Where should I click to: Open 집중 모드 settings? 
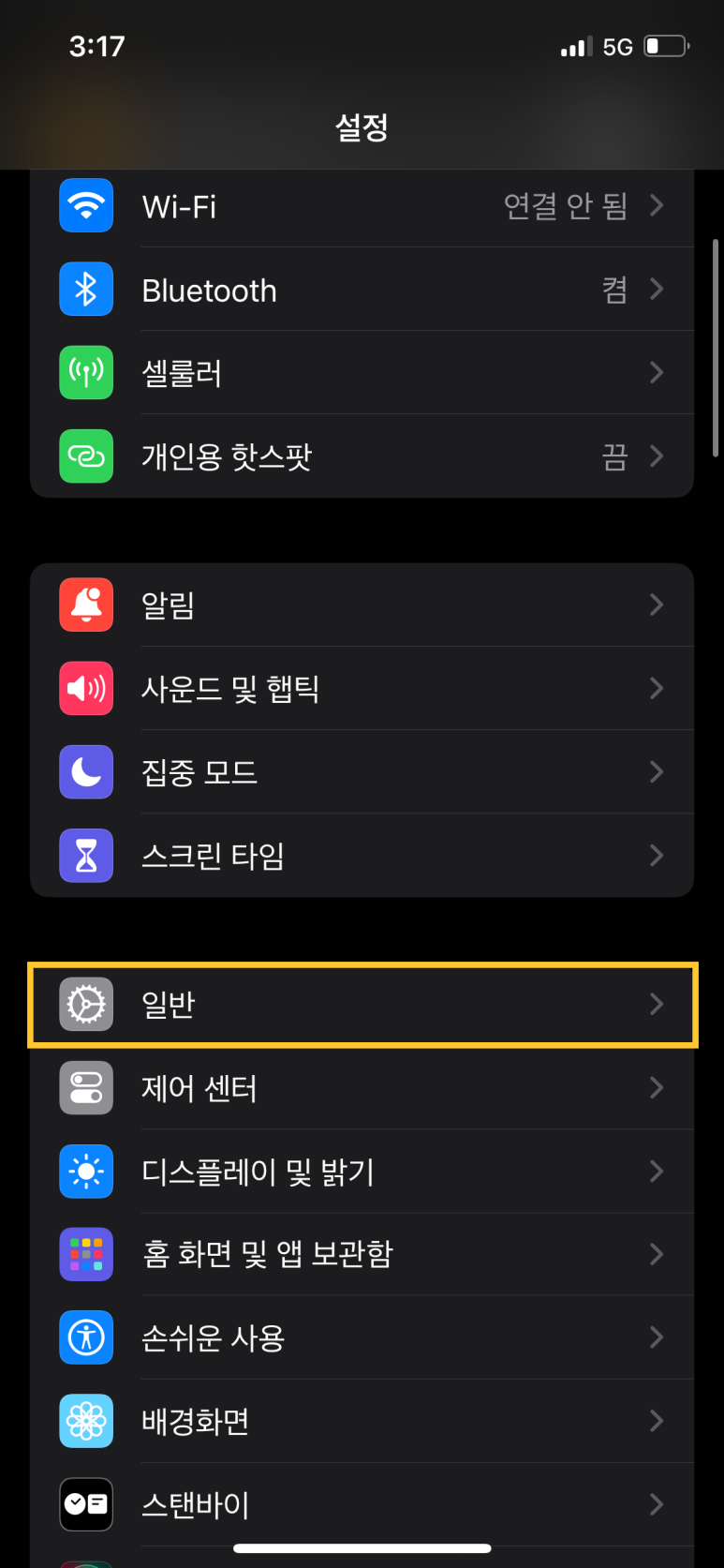click(x=362, y=771)
